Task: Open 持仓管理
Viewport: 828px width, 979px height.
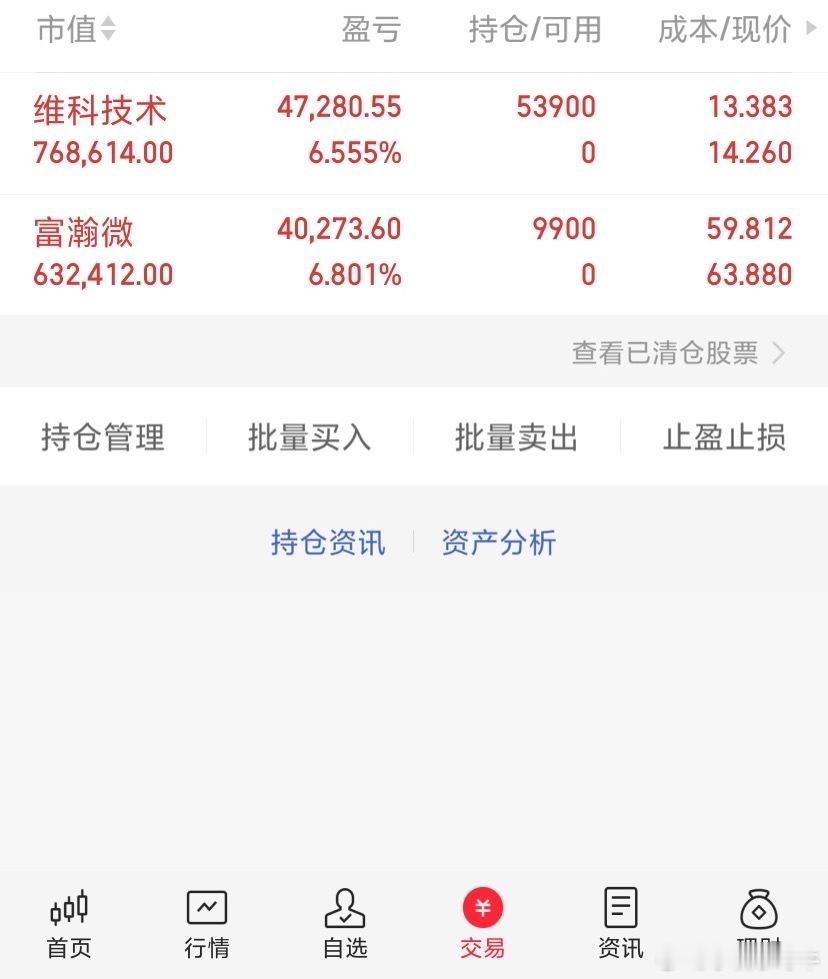Action: point(103,438)
